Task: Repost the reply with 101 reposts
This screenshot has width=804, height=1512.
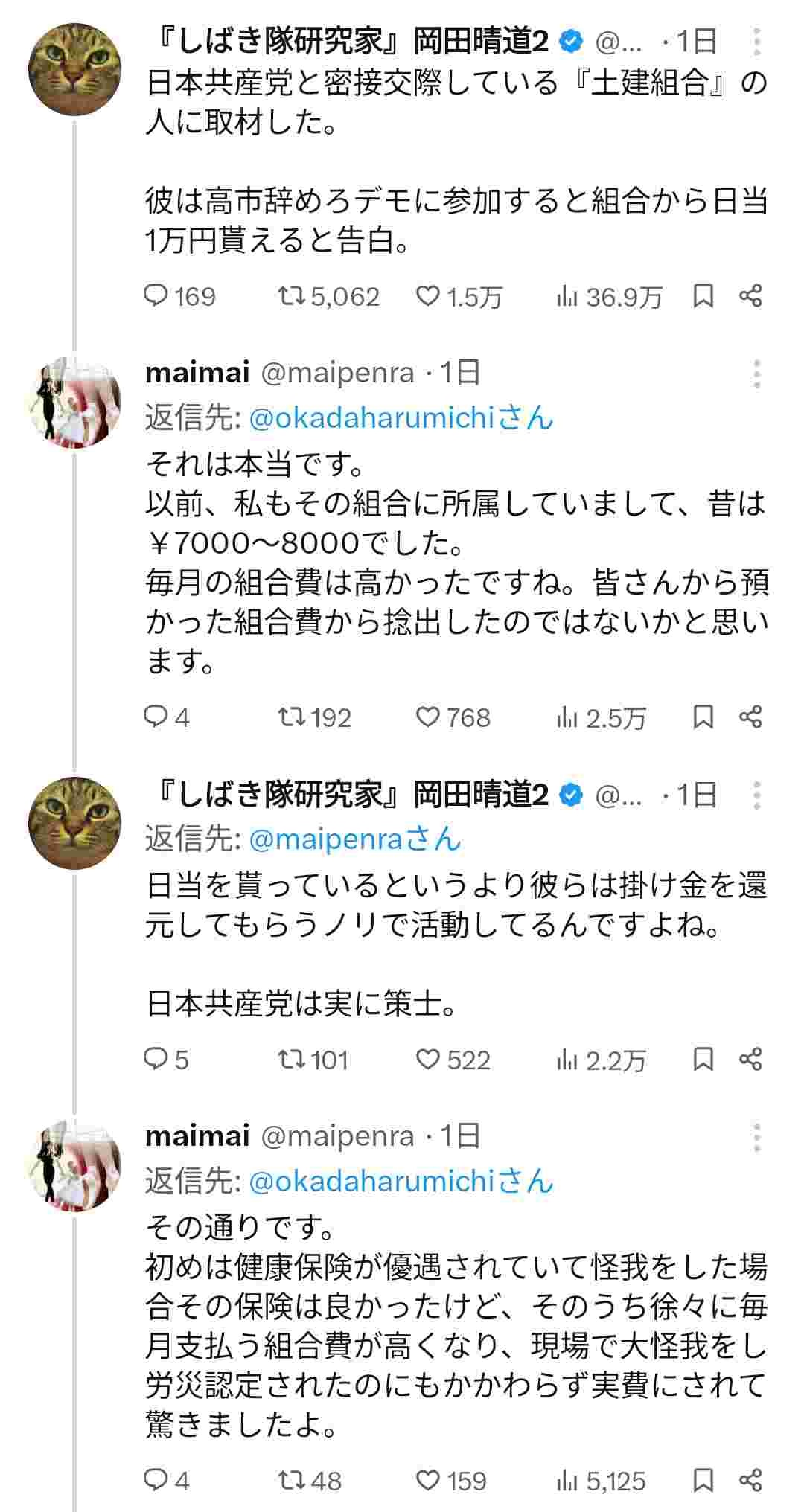Action: point(290,1060)
